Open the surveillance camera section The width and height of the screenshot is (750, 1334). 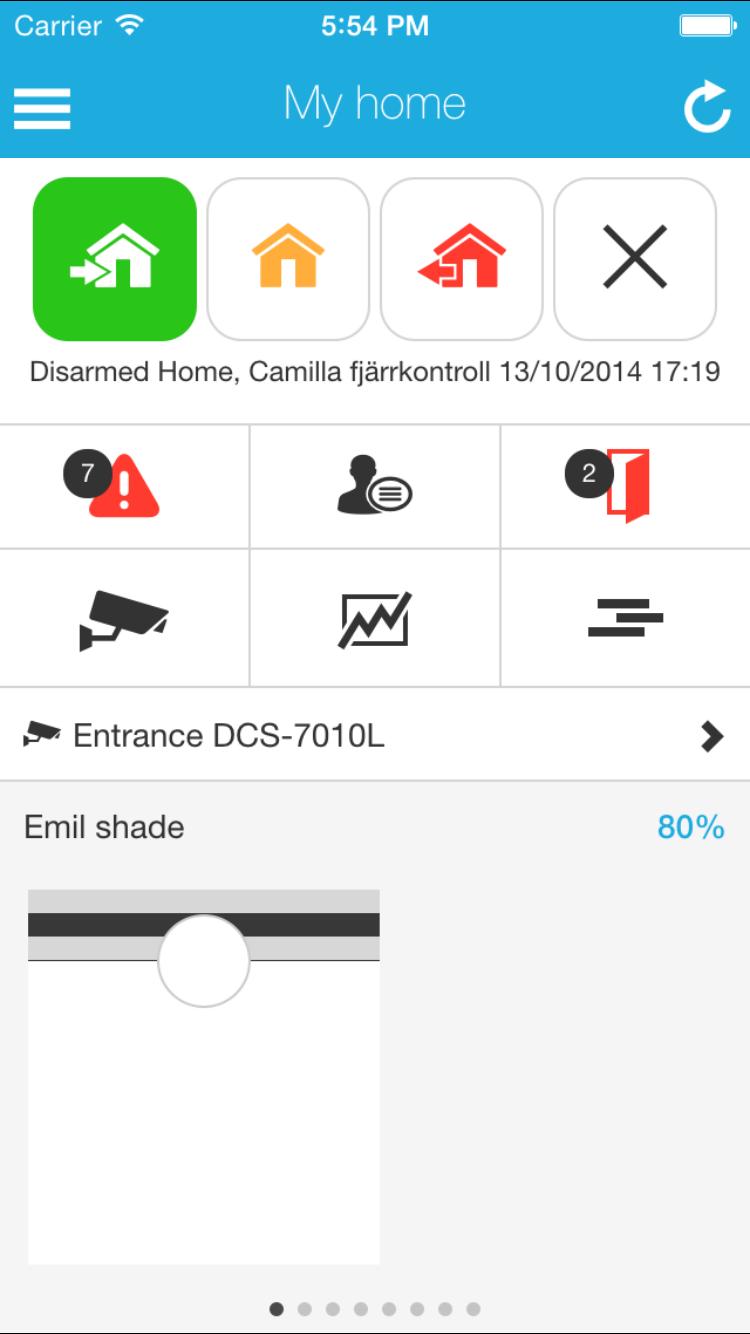(x=122, y=617)
